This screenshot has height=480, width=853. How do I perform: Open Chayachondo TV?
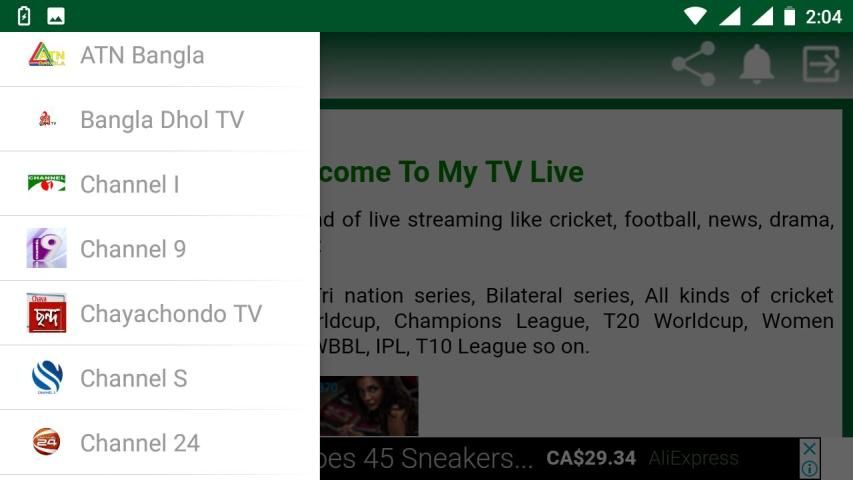pyautogui.click(x=170, y=314)
